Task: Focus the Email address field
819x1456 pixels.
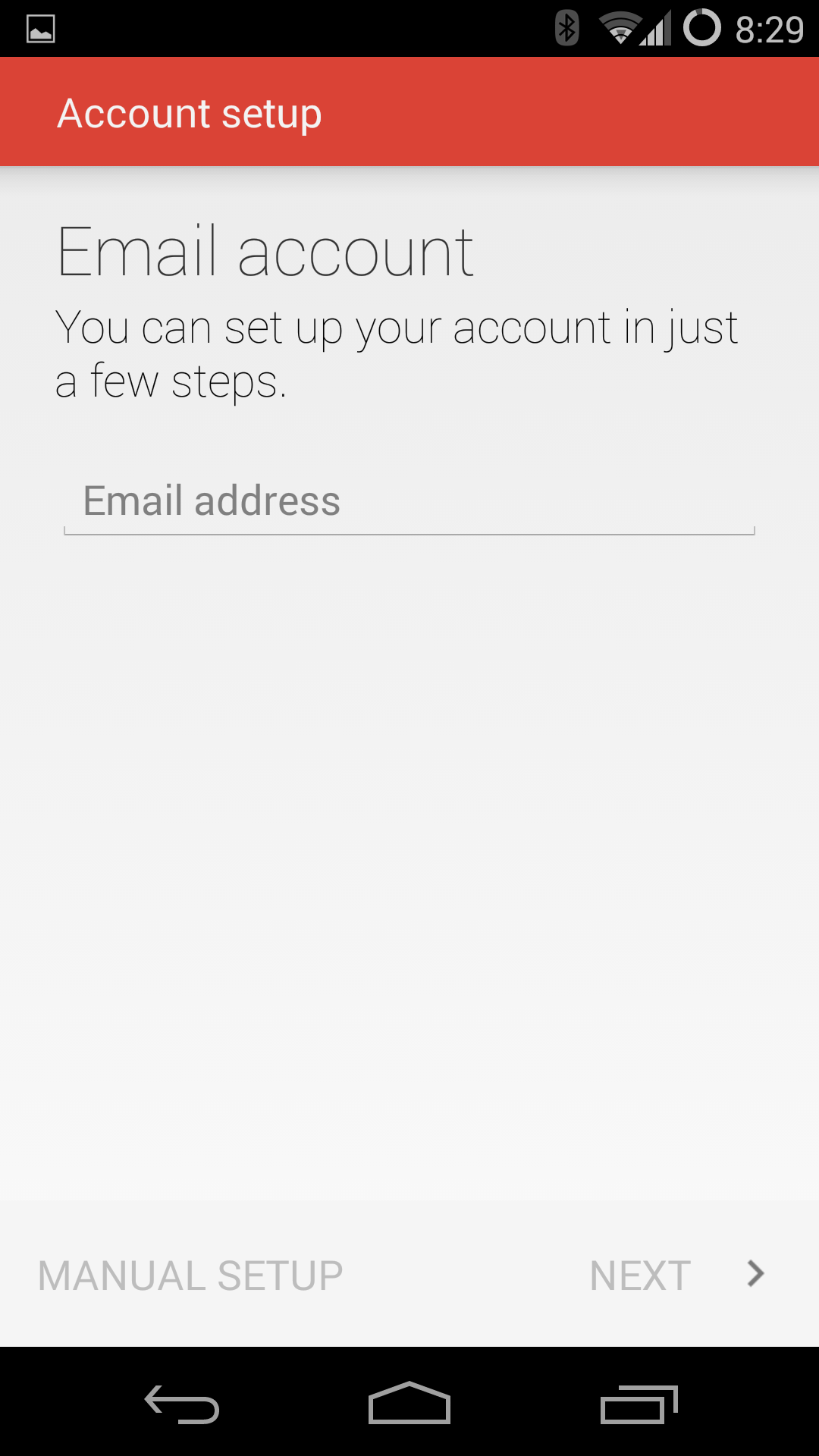Action: (x=409, y=502)
